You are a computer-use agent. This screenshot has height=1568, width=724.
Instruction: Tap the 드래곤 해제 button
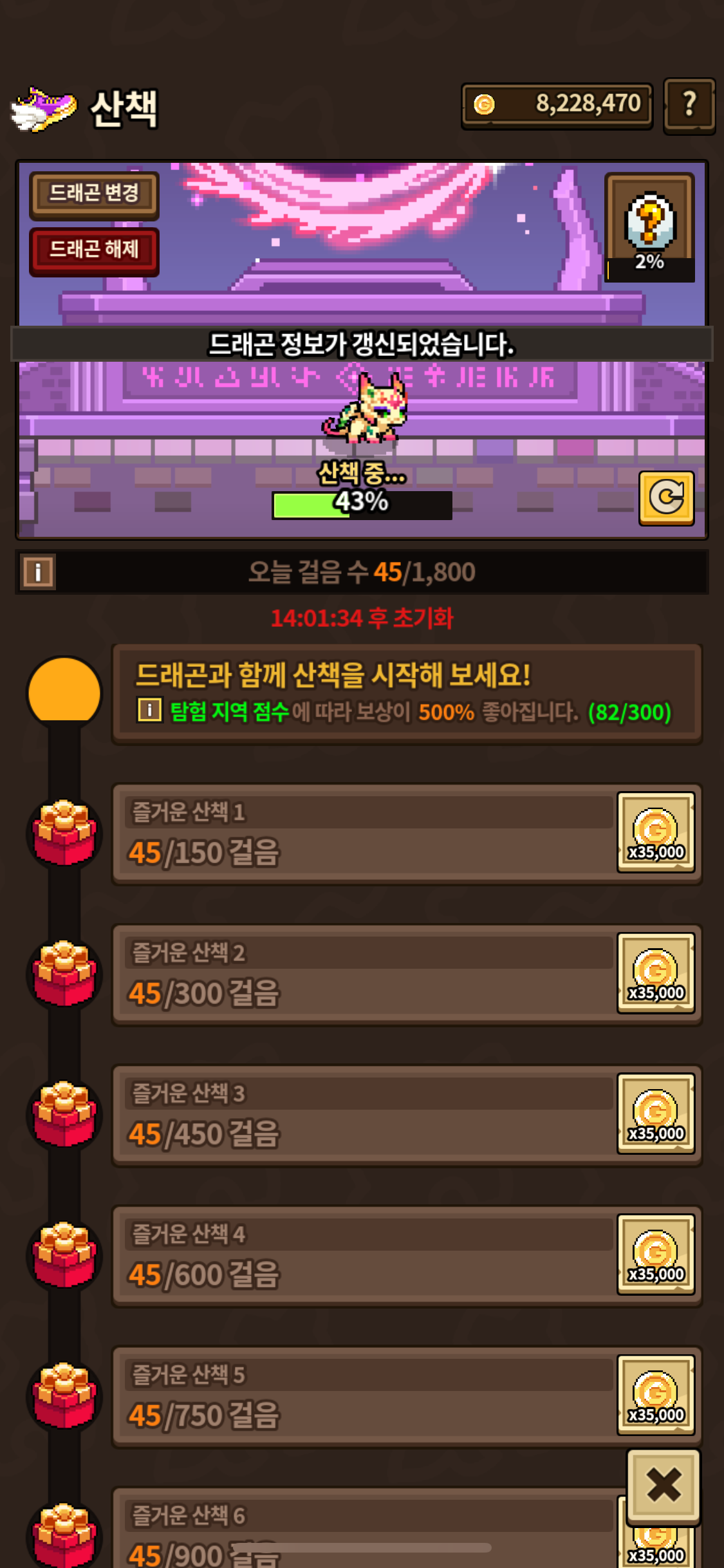point(94,250)
